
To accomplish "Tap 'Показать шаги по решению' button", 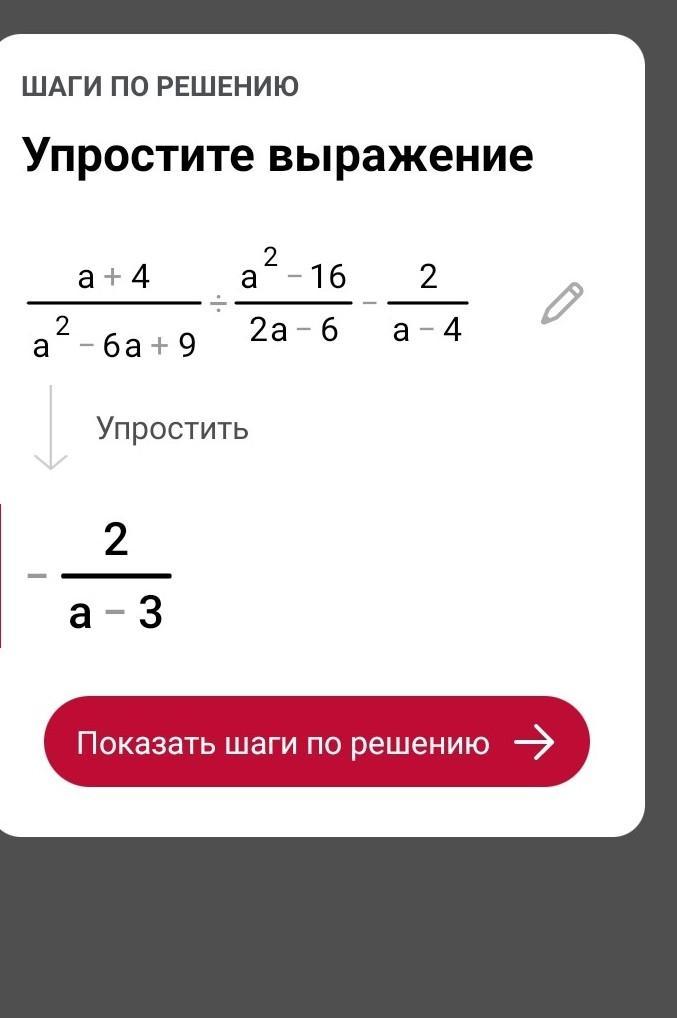I will pos(316,742).
